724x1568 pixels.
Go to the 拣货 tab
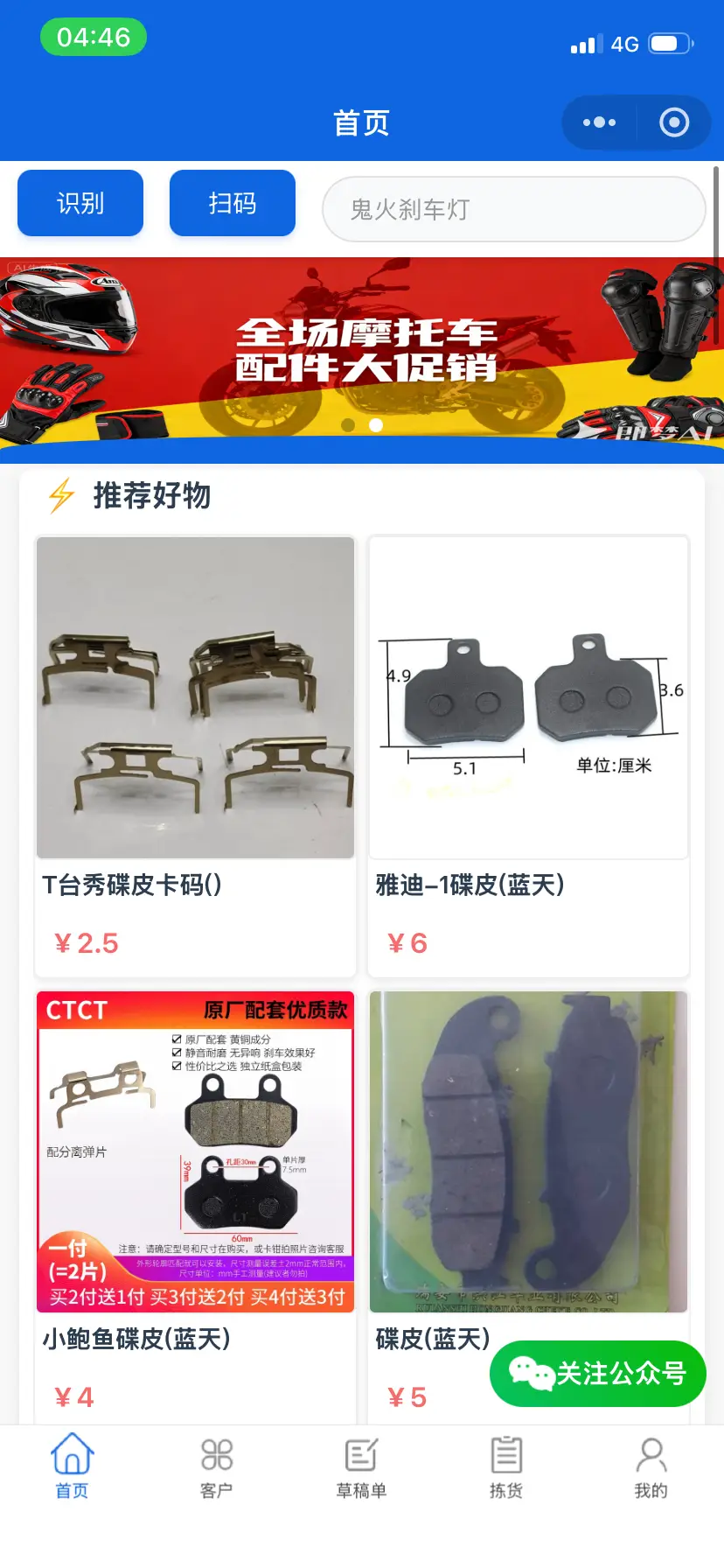pos(506,1466)
